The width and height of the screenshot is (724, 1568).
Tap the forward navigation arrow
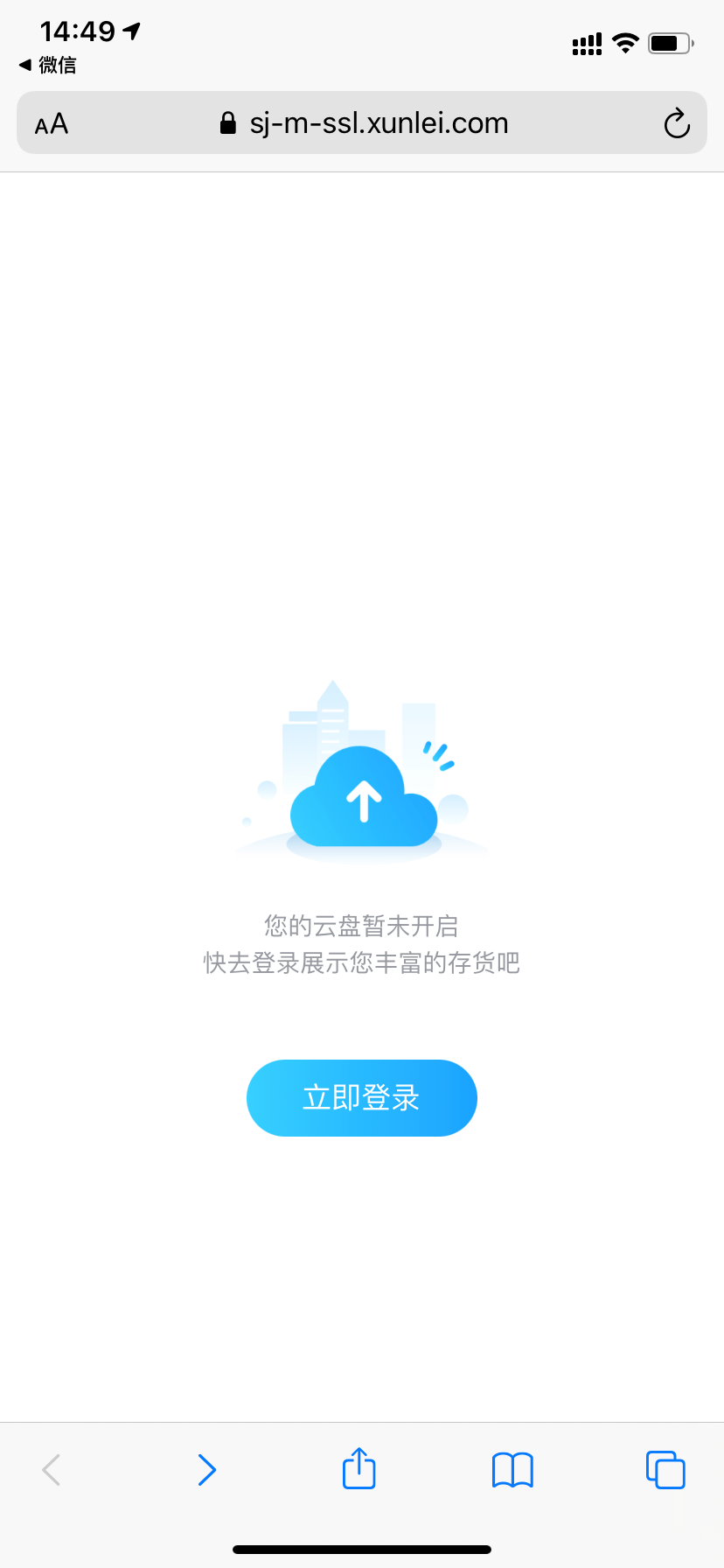click(207, 1469)
